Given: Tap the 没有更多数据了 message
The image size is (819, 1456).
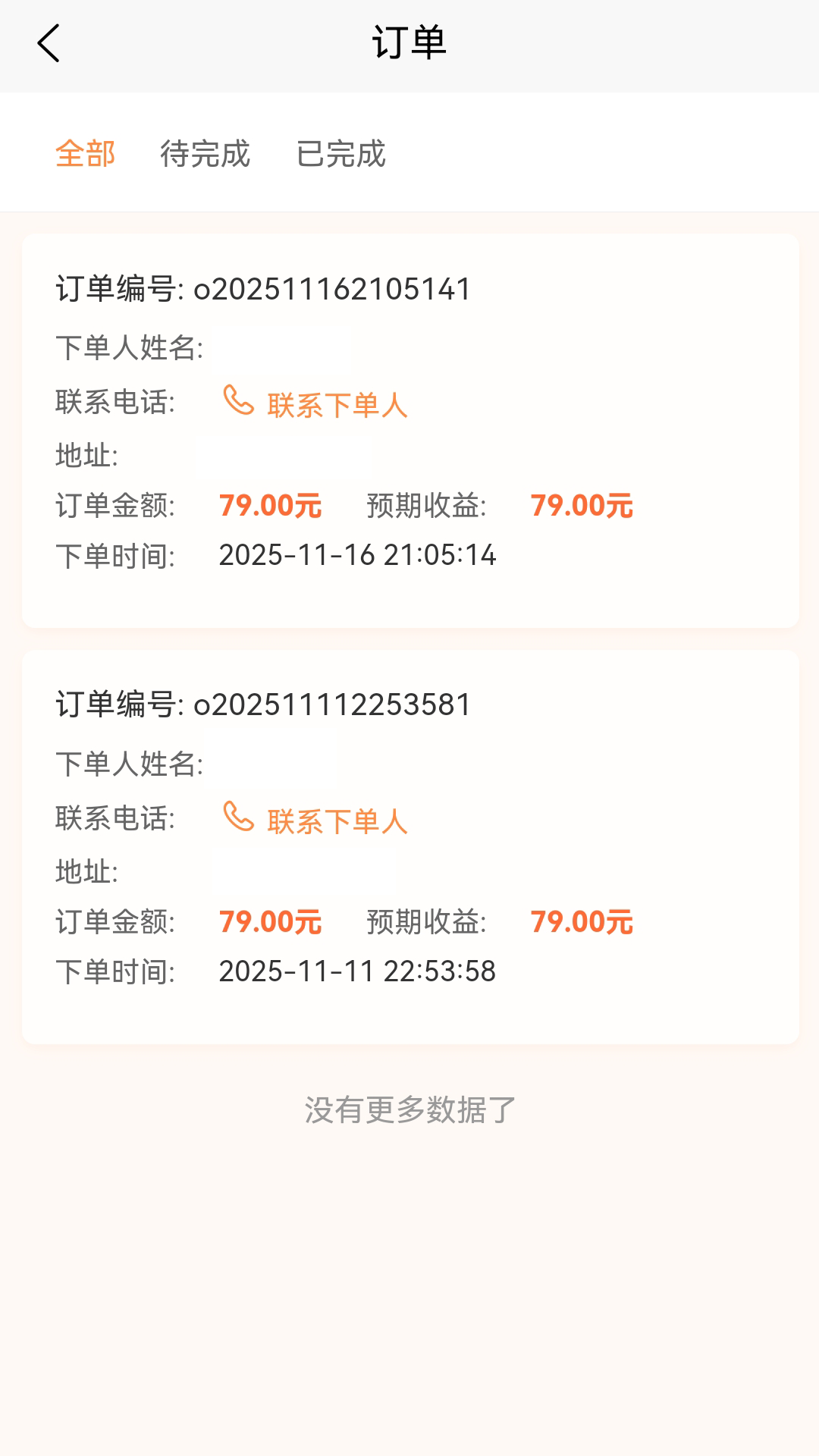Looking at the screenshot, I should [409, 1109].
